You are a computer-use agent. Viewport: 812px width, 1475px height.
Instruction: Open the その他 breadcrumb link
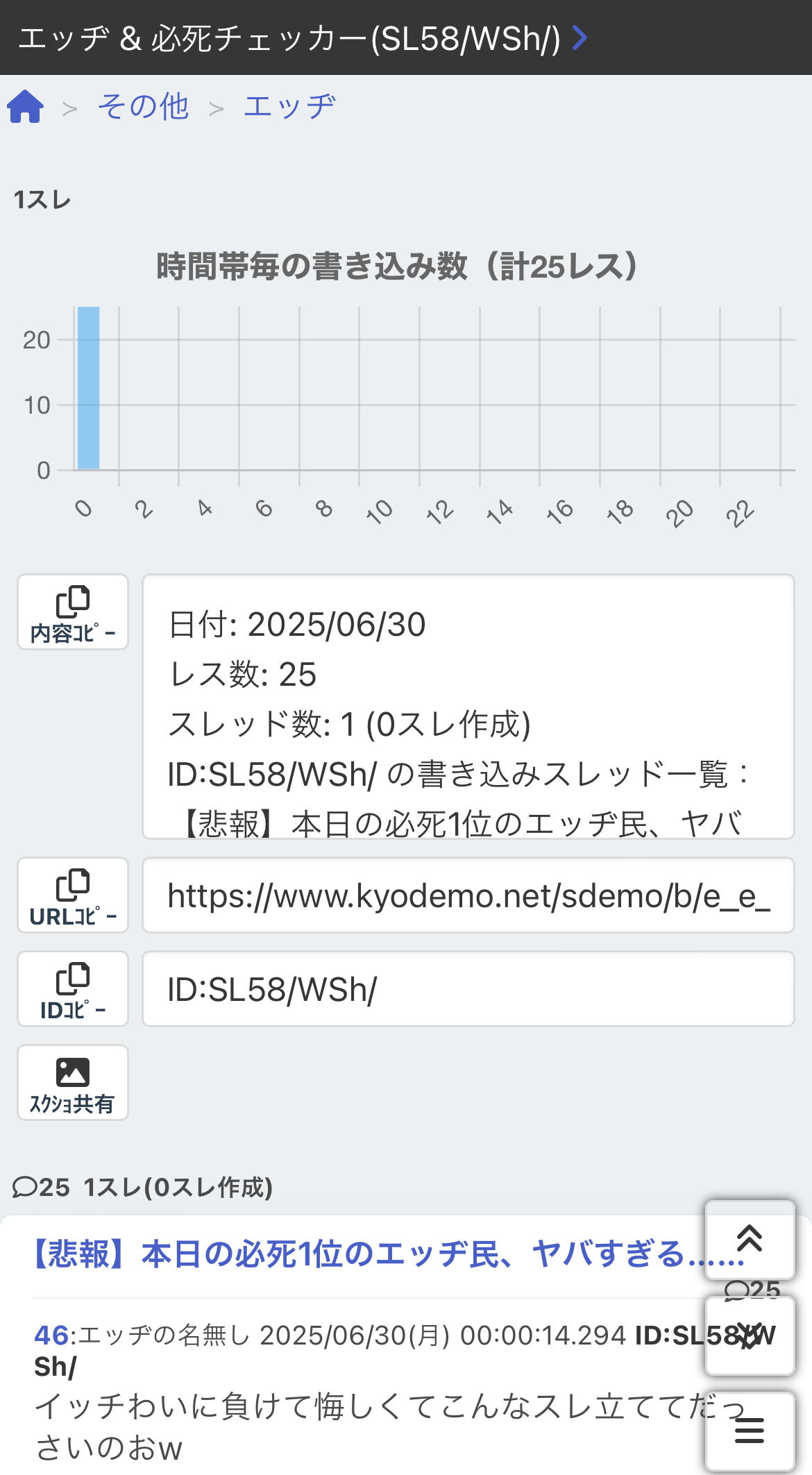coord(143,107)
